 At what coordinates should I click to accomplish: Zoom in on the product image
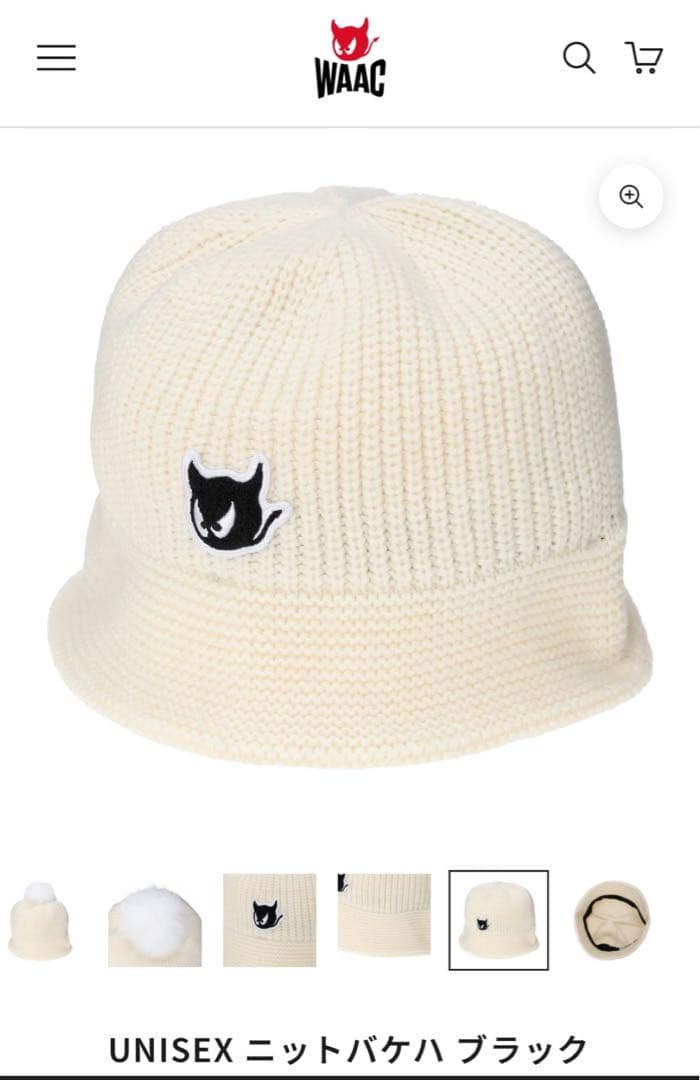click(631, 197)
